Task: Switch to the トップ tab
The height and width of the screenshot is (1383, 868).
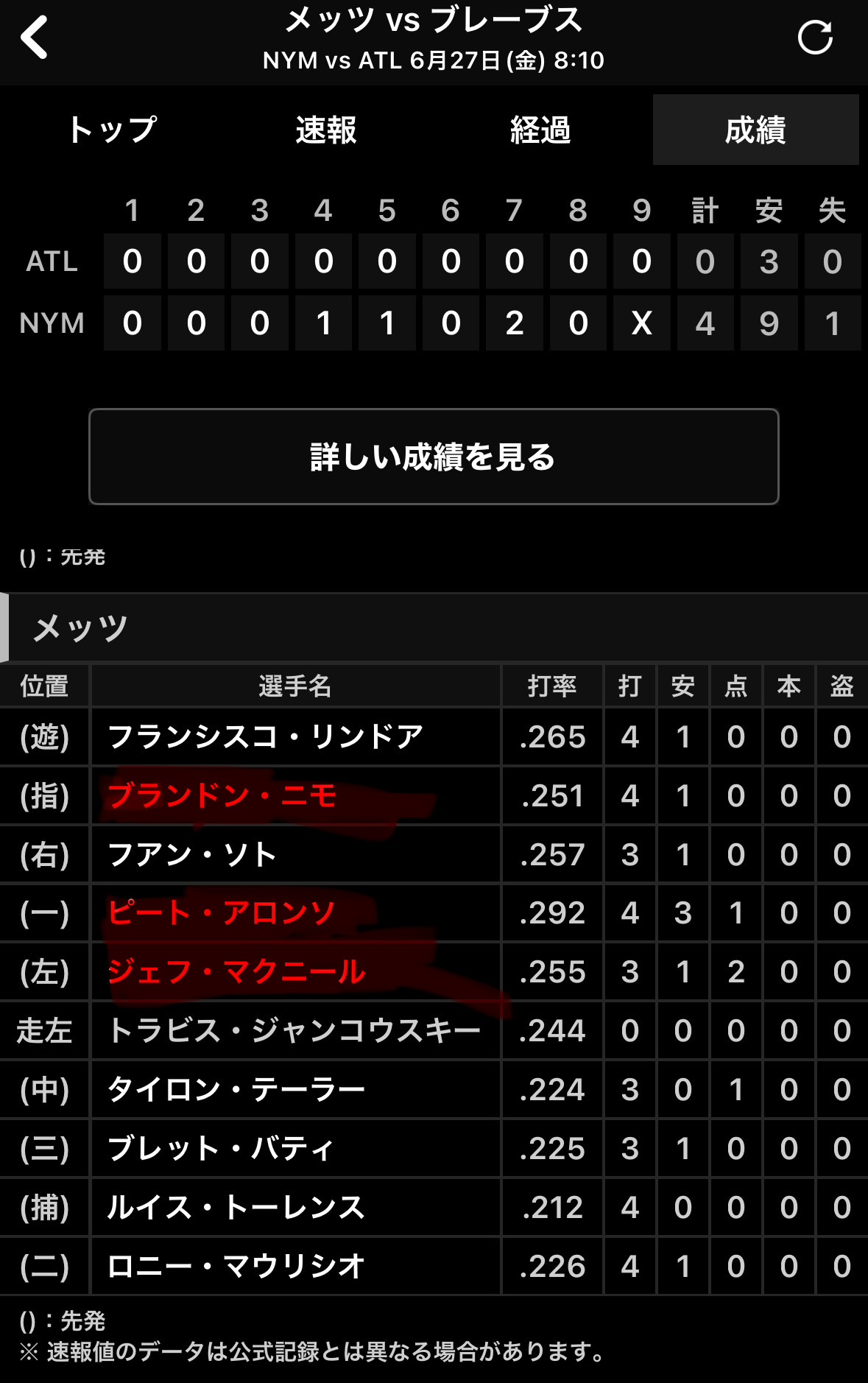Action: [x=112, y=130]
